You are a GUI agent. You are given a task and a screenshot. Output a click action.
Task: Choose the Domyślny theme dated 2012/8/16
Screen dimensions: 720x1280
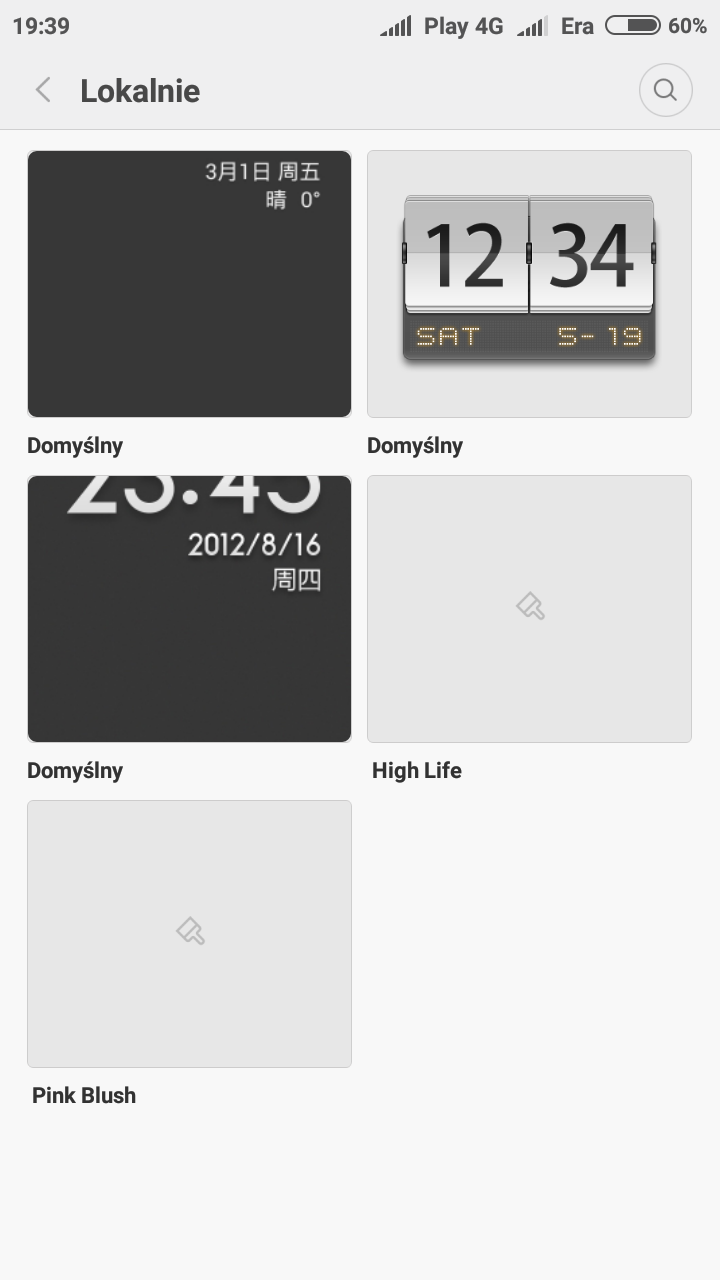click(x=189, y=609)
